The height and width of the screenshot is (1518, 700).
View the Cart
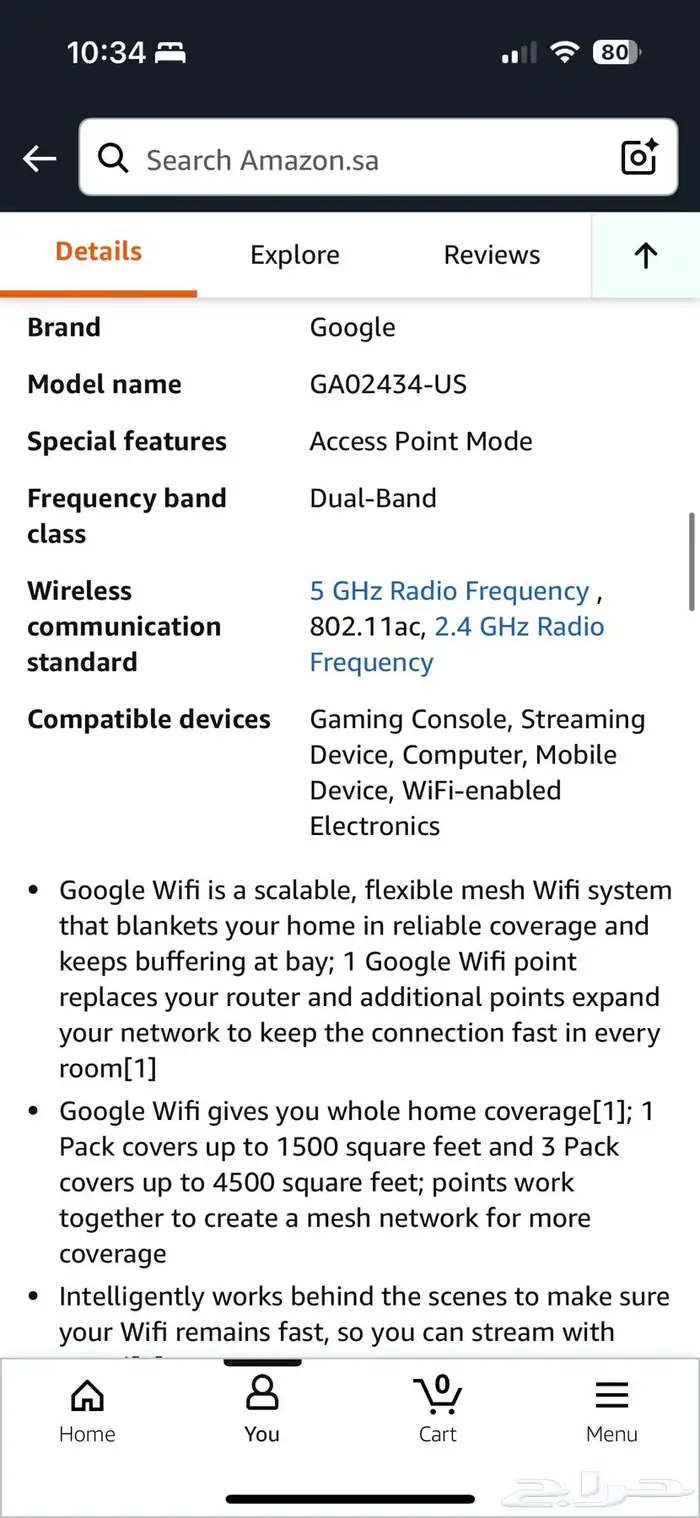point(437,1410)
